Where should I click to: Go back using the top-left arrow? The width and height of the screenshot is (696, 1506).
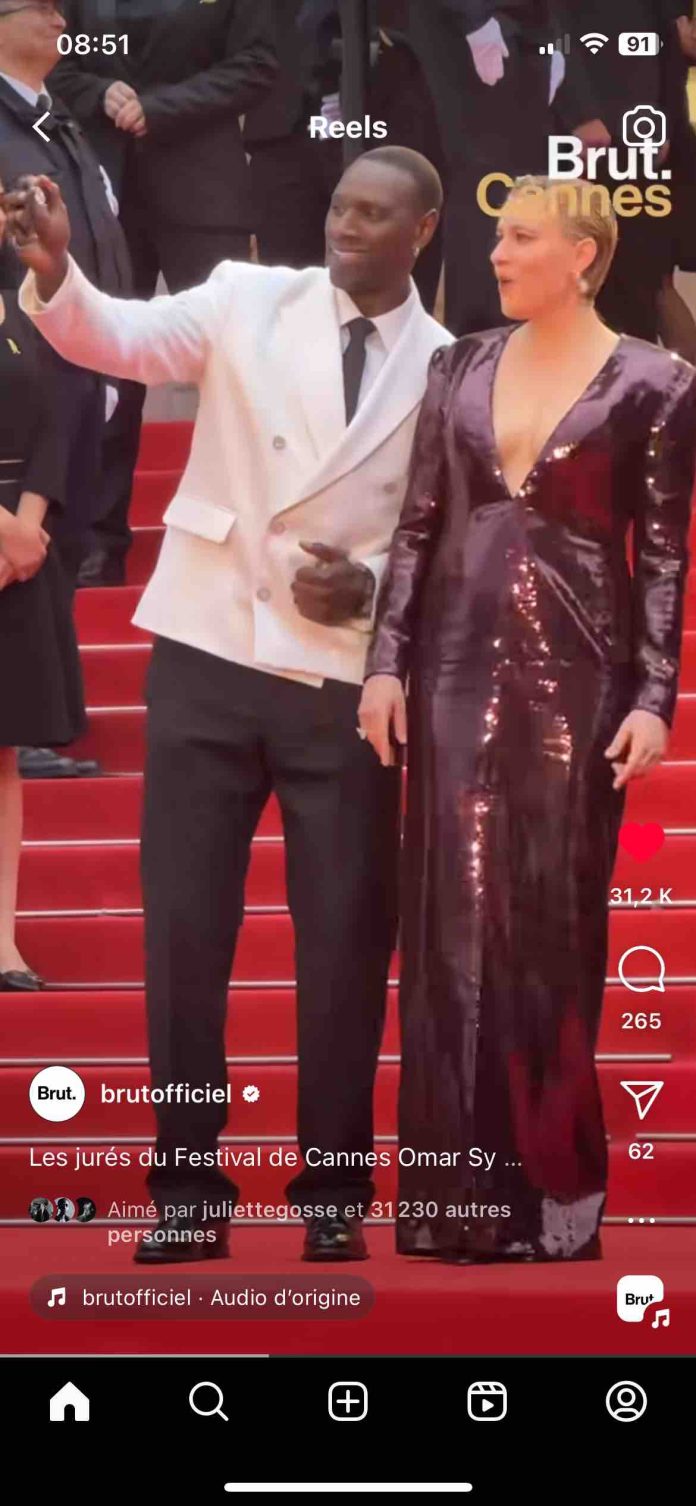[x=41, y=127]
